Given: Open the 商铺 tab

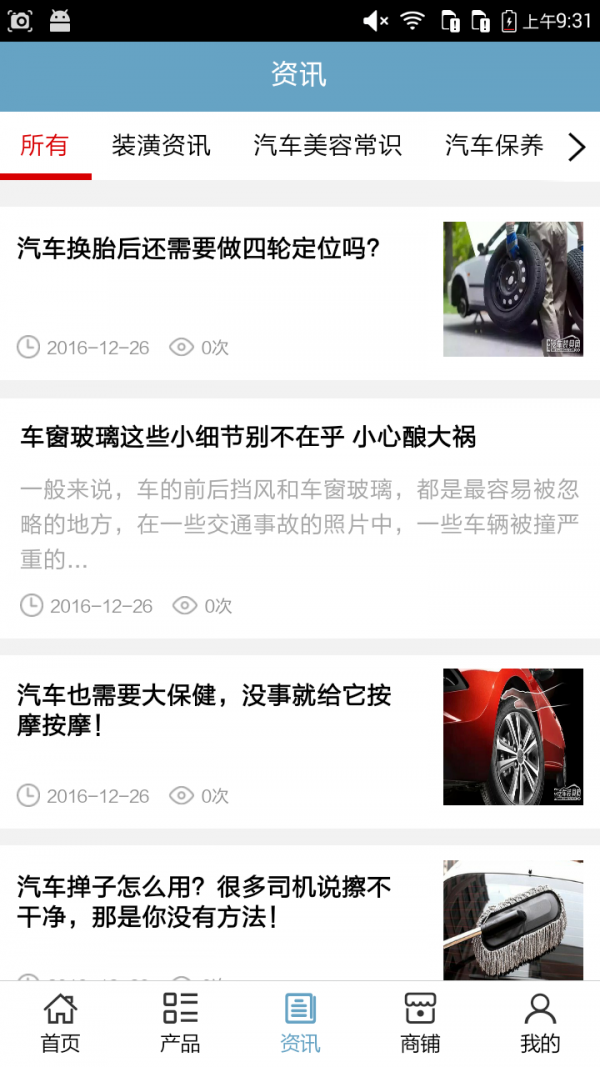Looking at the screenshot, I should [x=420, y=1023].
